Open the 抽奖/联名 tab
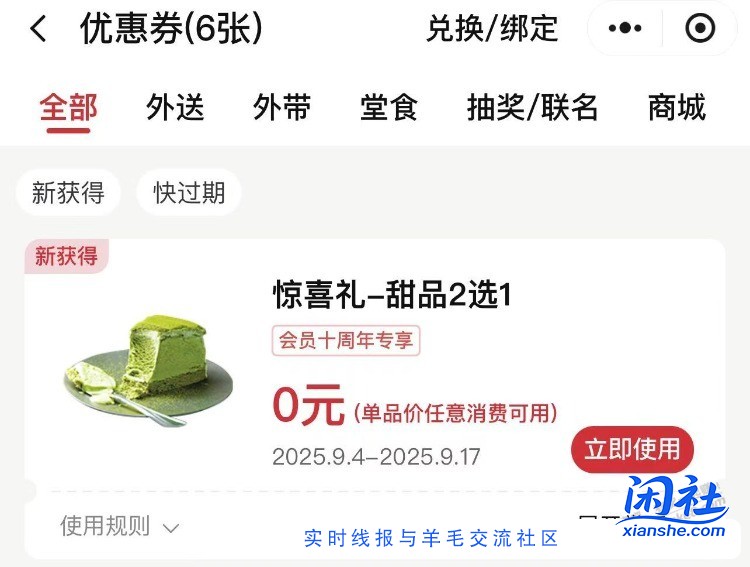750x567 pixels. 532,108
